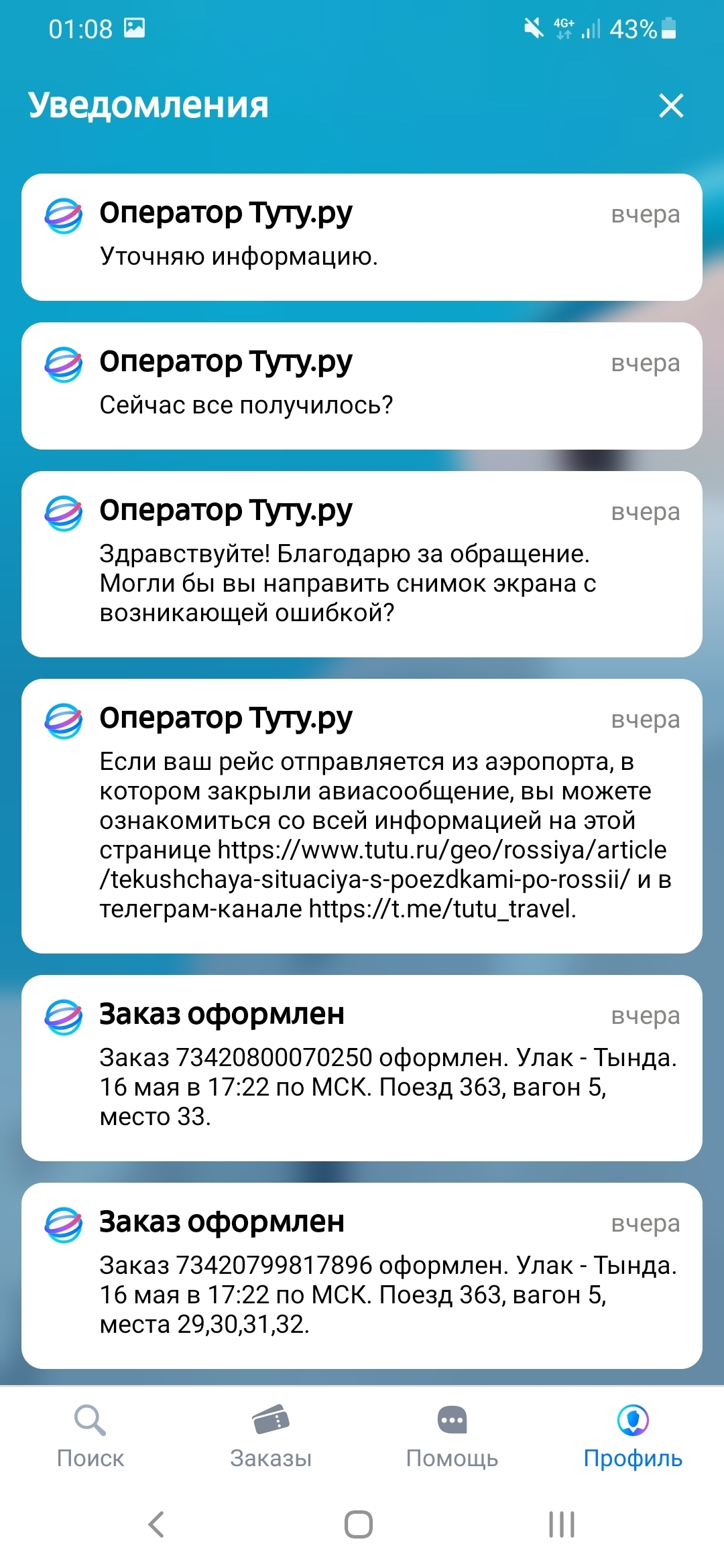This screenshot has height=1568, width=724.
Task: Open order 73420799817896 notification
Action: [x=362, y=1276]
